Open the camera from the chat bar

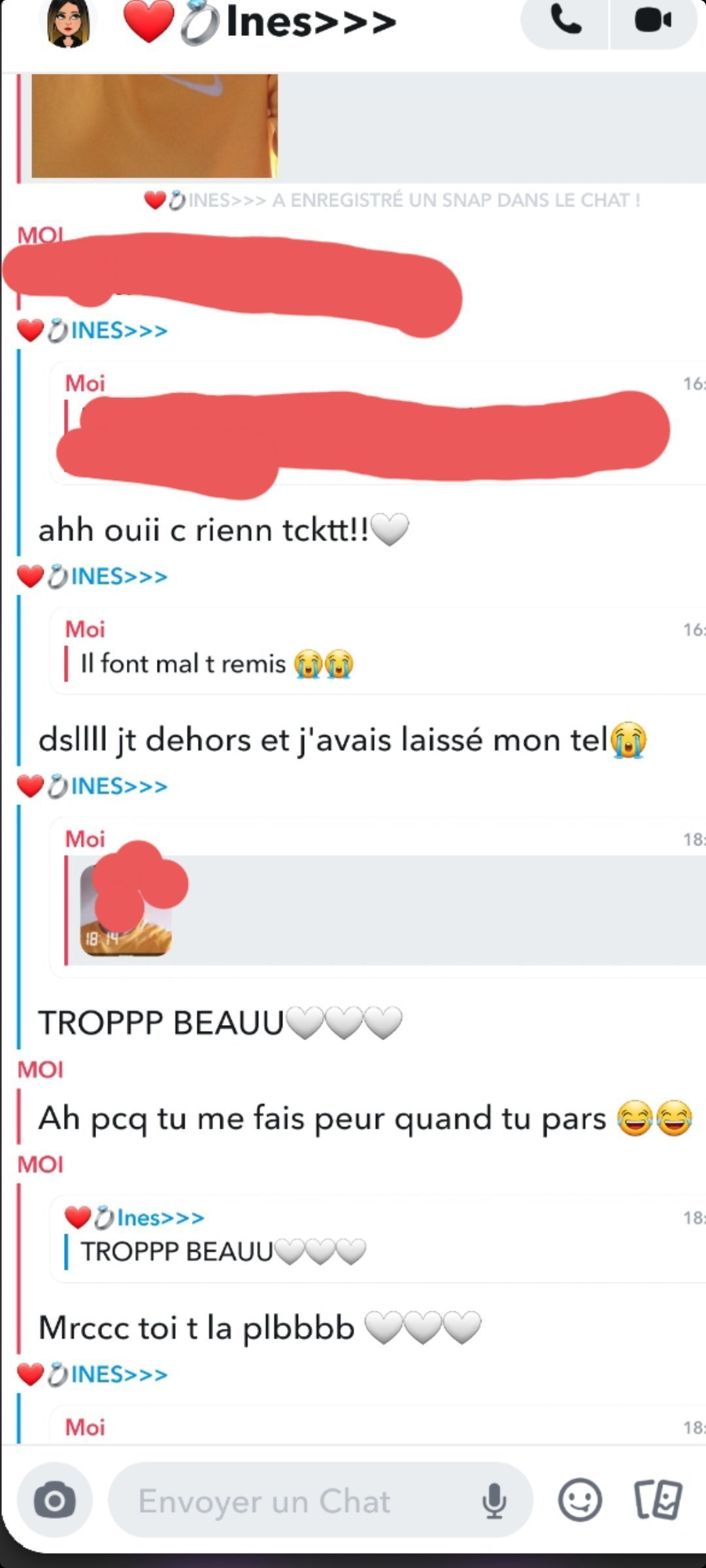coord(54,1500)
